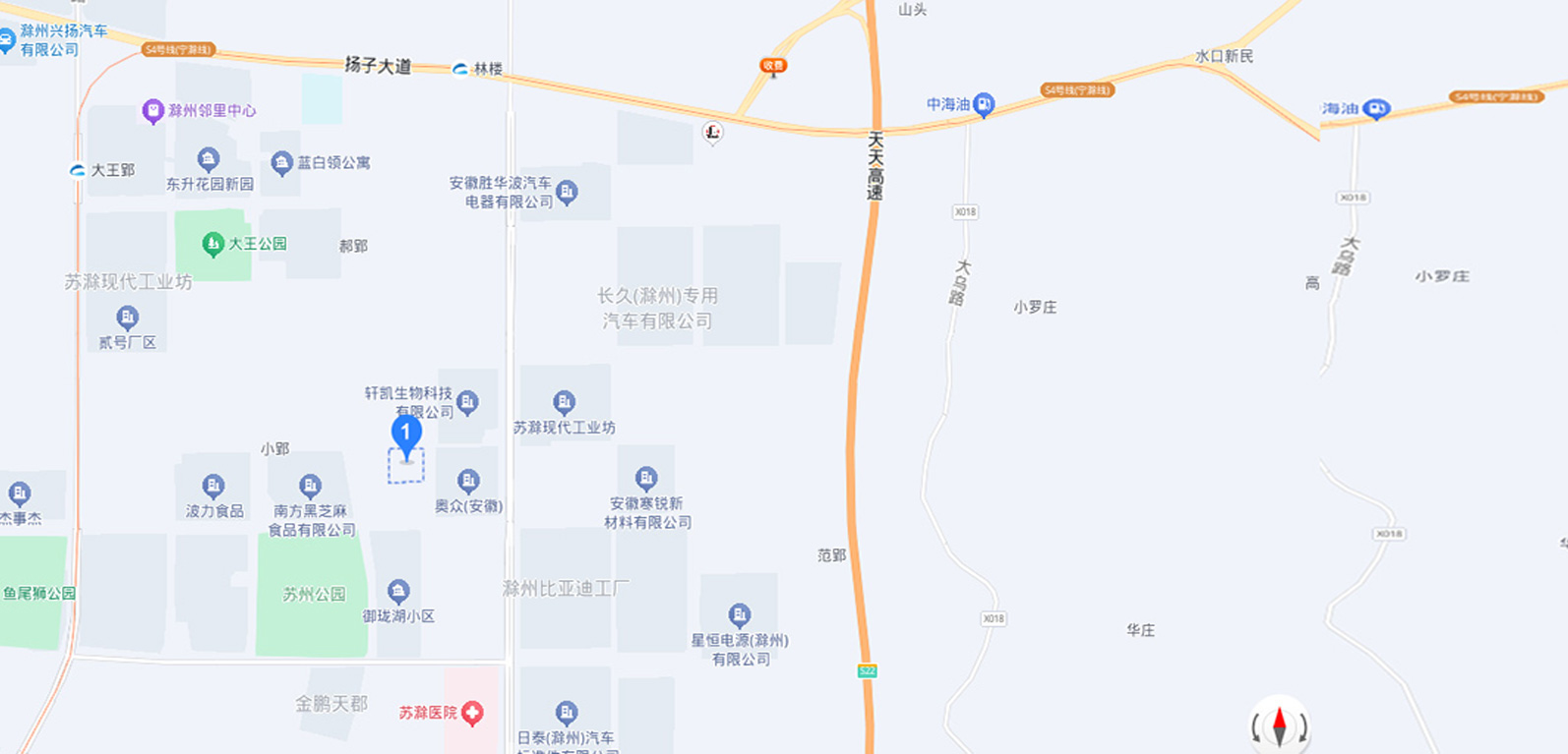Tap the blue marker numbered 1

pos(405,434)
